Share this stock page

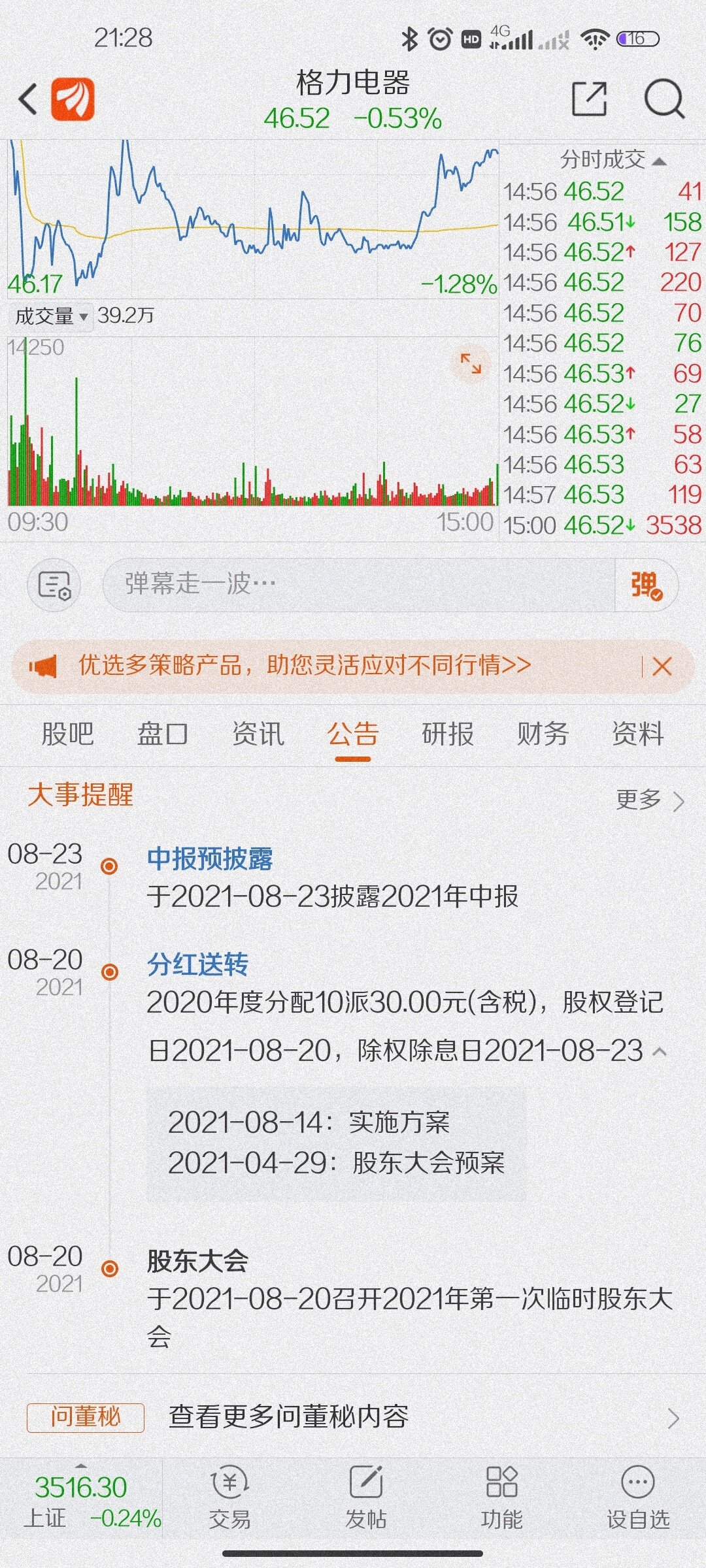click(x=589, y=99)
